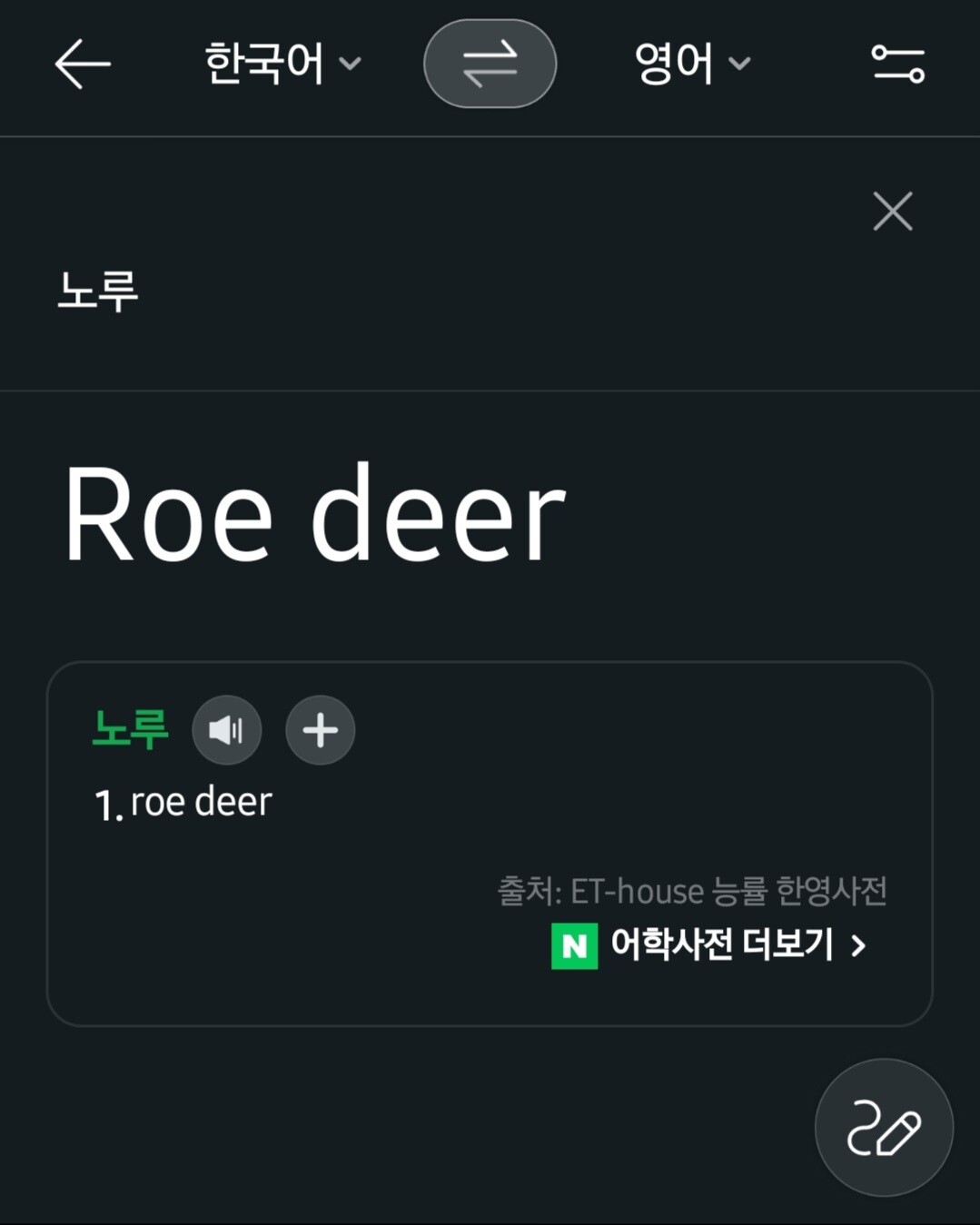Open the handwriting input floating button
Screen dimensions: 980x1225
pyautogui.click(x=884, y=1128)
